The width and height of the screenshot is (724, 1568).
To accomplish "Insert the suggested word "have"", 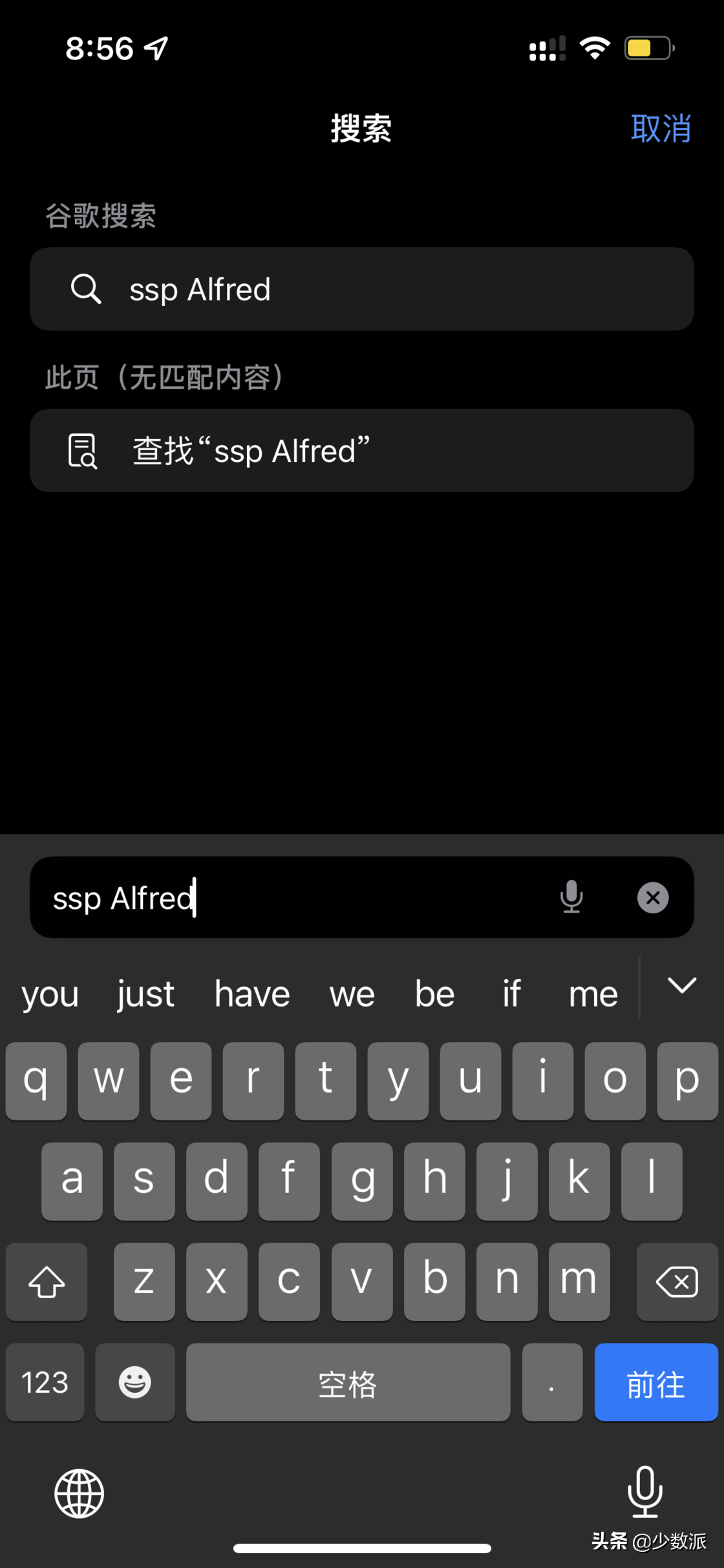I will pos(252,993).
